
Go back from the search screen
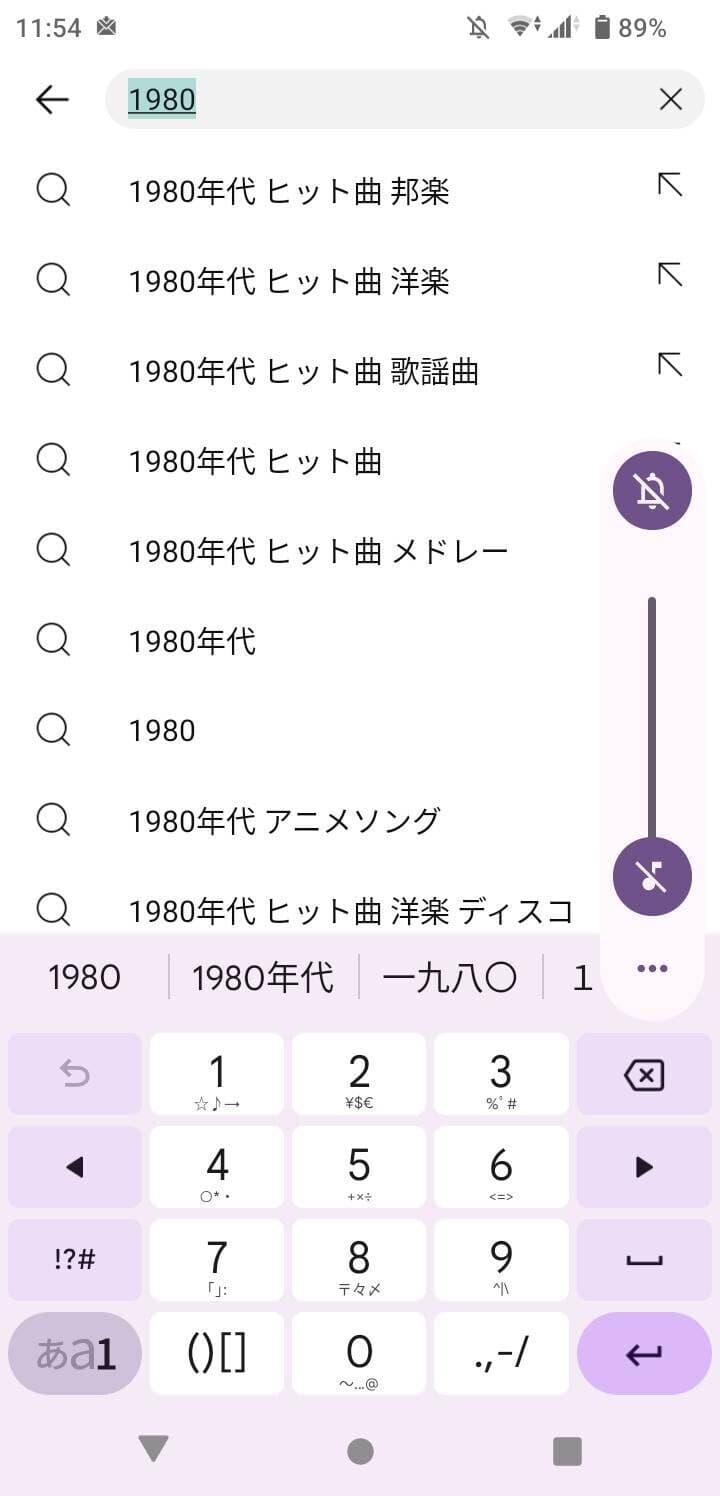tap(52, 99)
